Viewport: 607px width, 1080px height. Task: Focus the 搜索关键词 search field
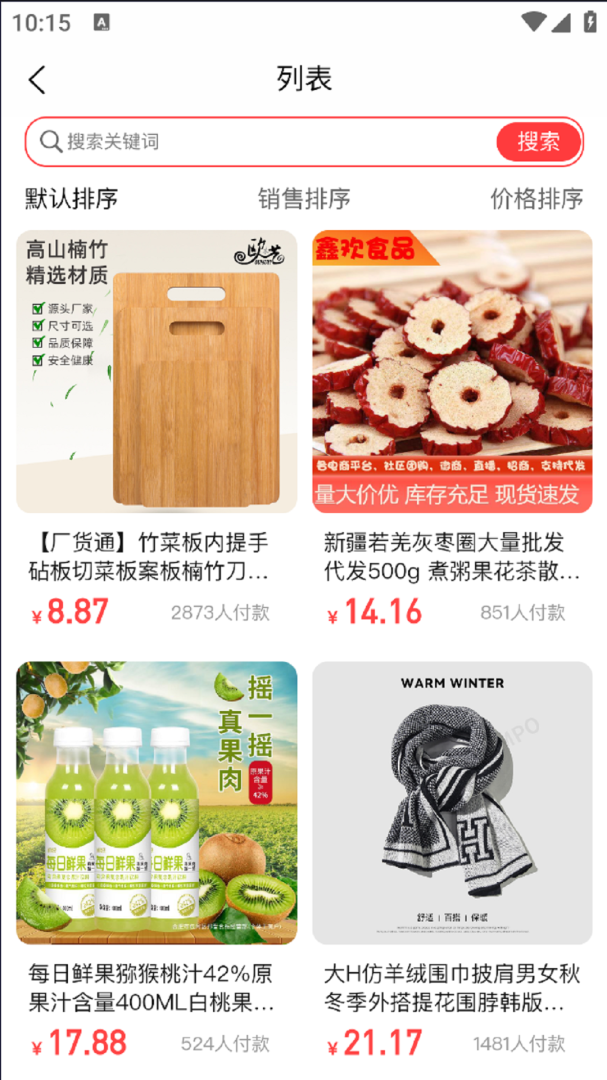tap(270, 142)
